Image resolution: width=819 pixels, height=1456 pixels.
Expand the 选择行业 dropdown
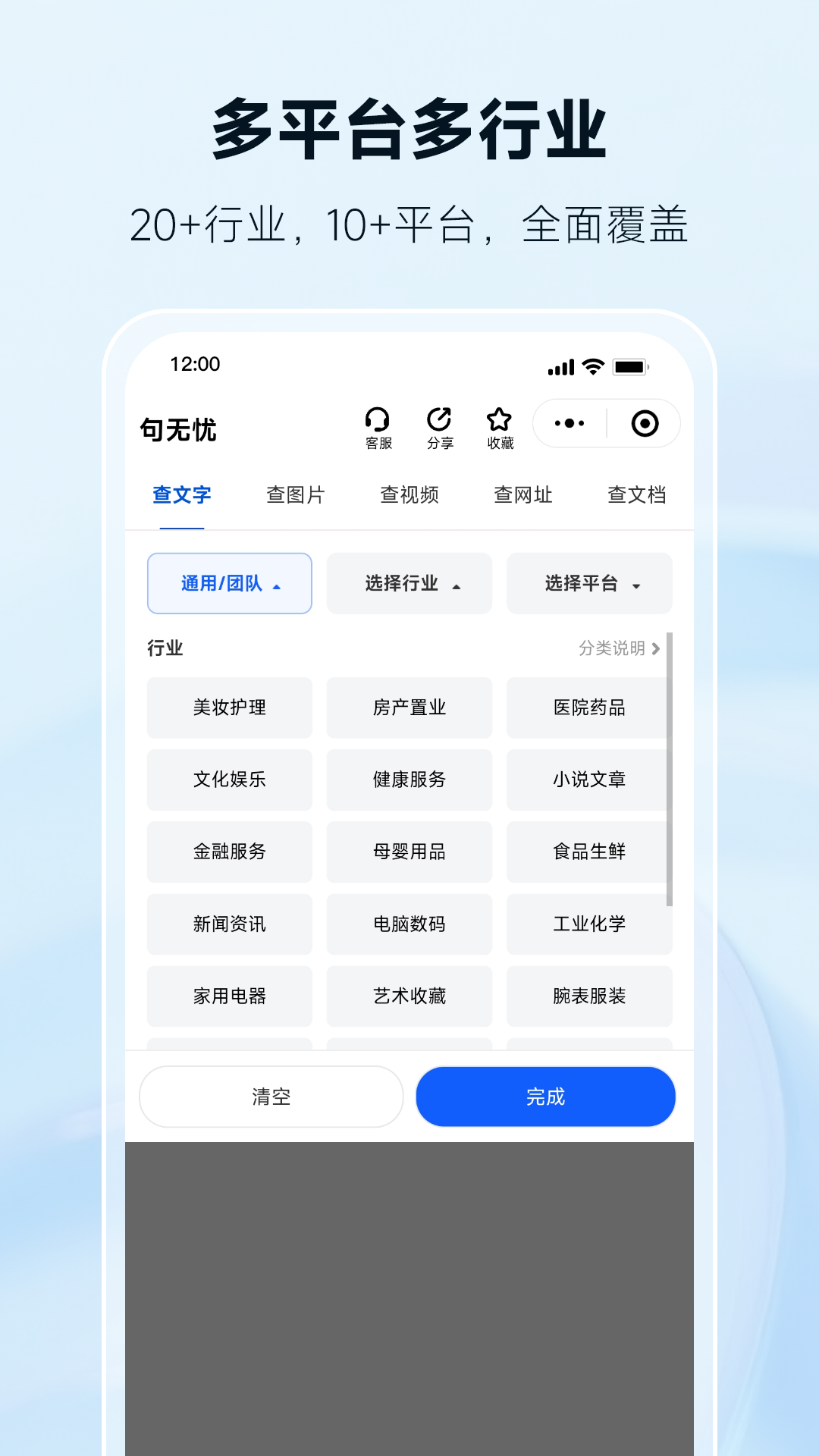point(409,583)
